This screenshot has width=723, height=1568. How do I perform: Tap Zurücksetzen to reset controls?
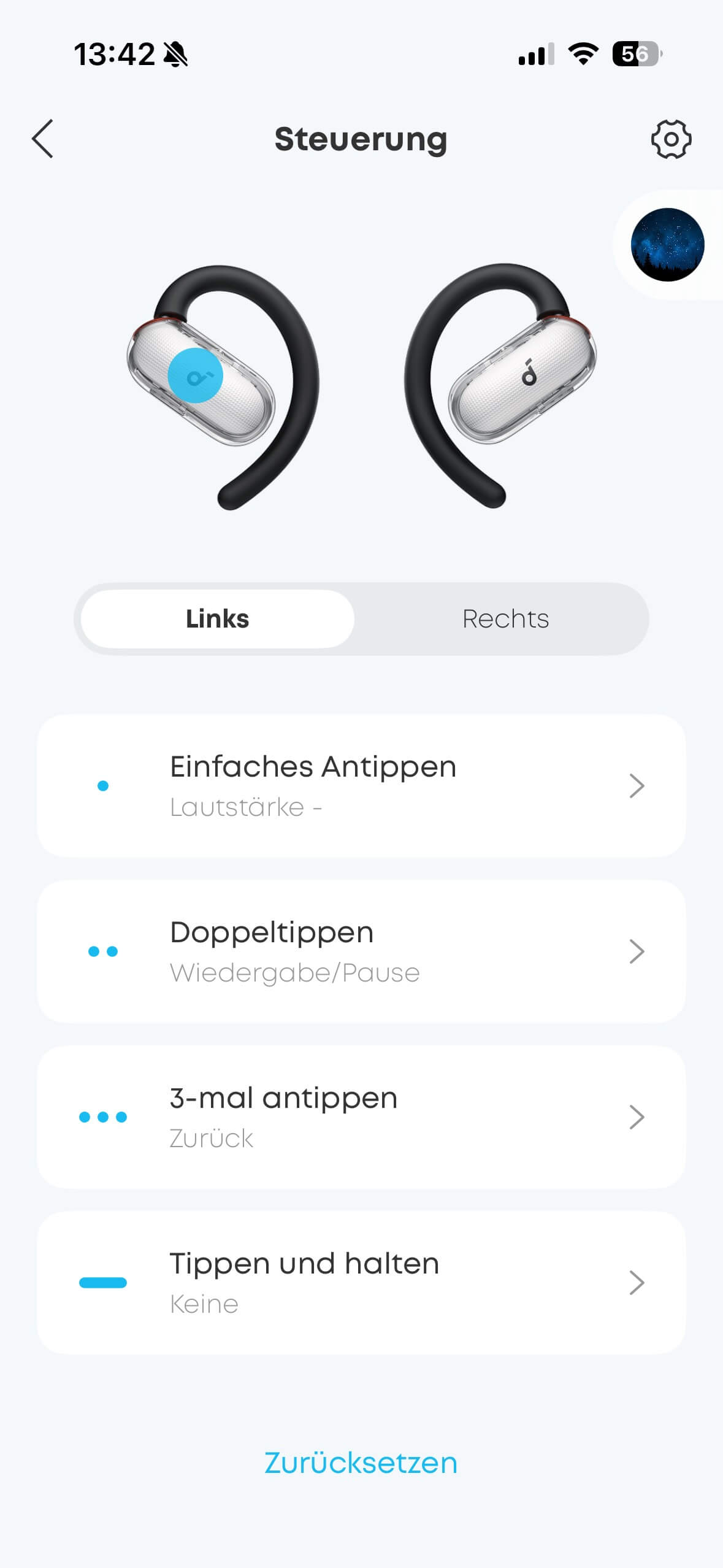(361, 1463)
